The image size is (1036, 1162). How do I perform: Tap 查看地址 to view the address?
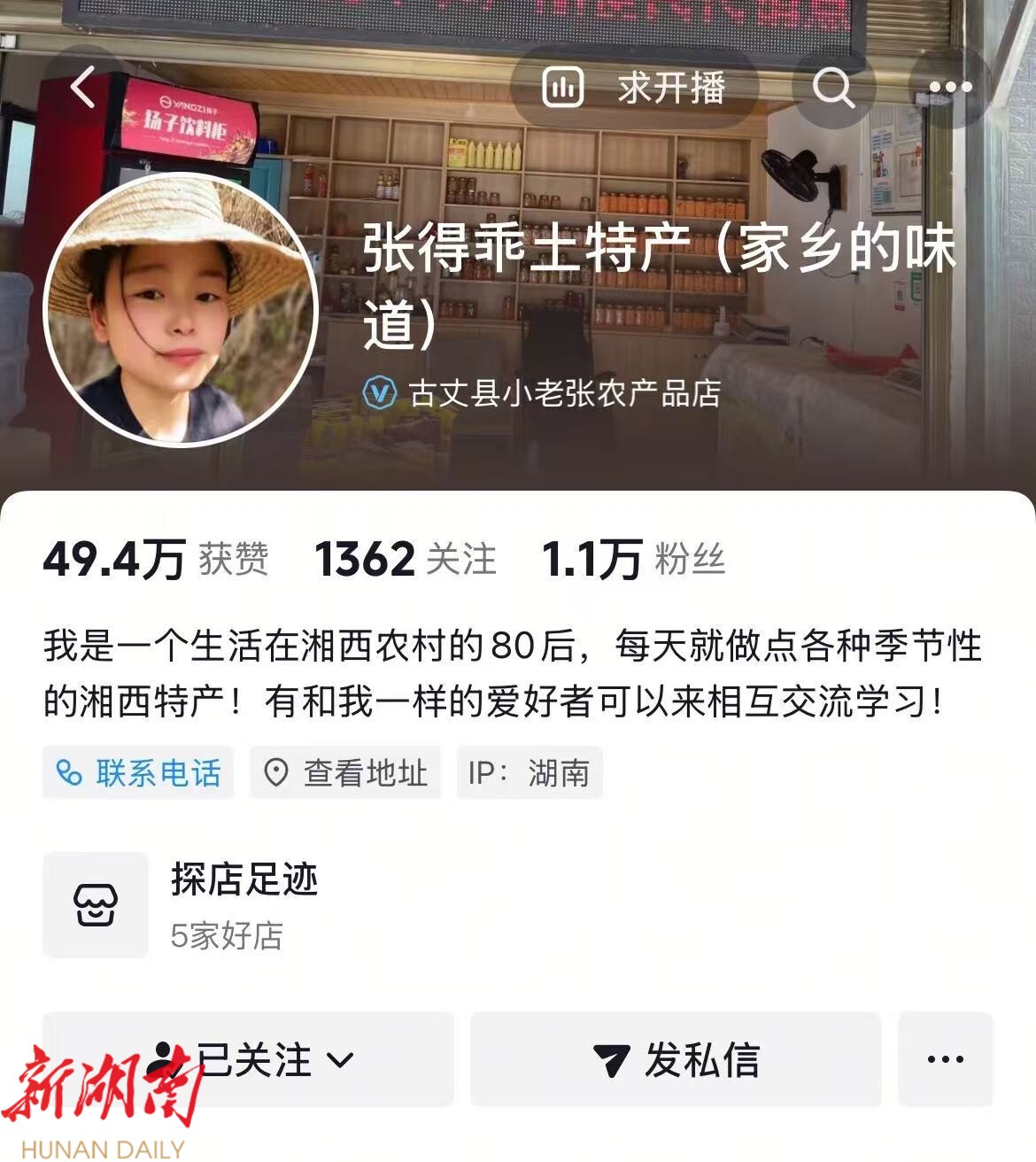pos(345,773)
